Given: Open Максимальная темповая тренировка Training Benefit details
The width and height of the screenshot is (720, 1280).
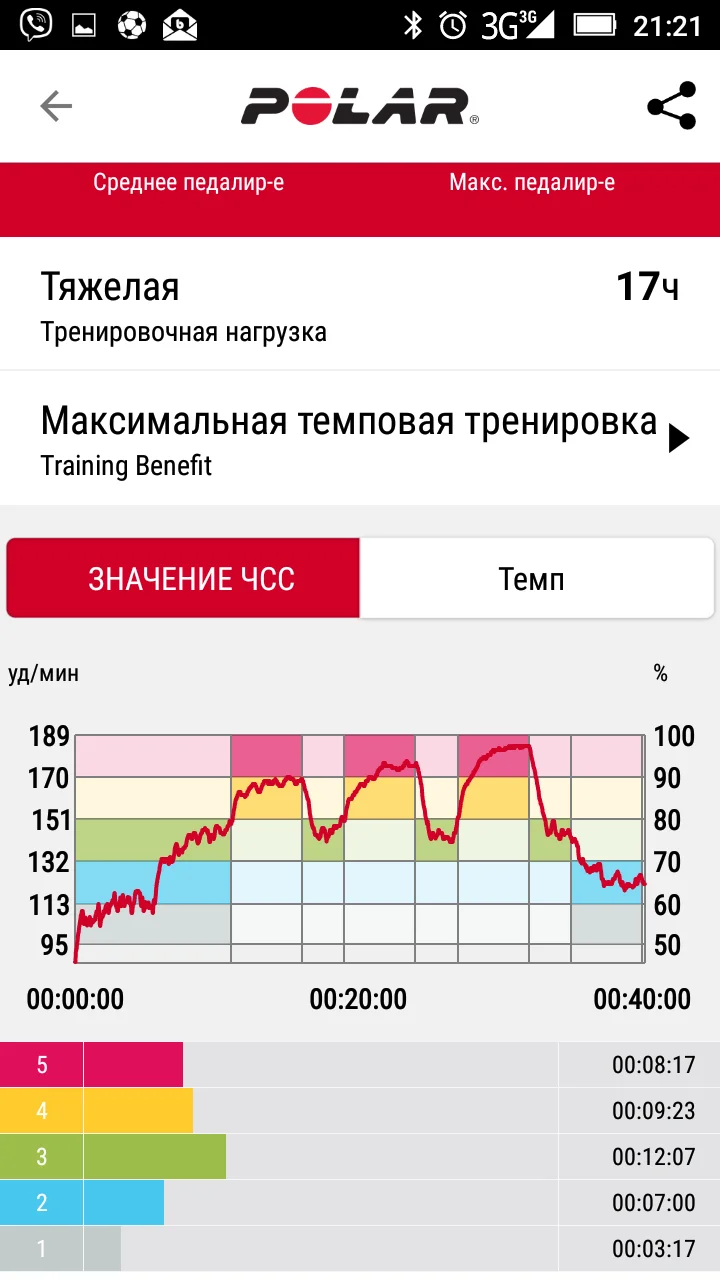Looking at the screenshot, I should [360, 438].
